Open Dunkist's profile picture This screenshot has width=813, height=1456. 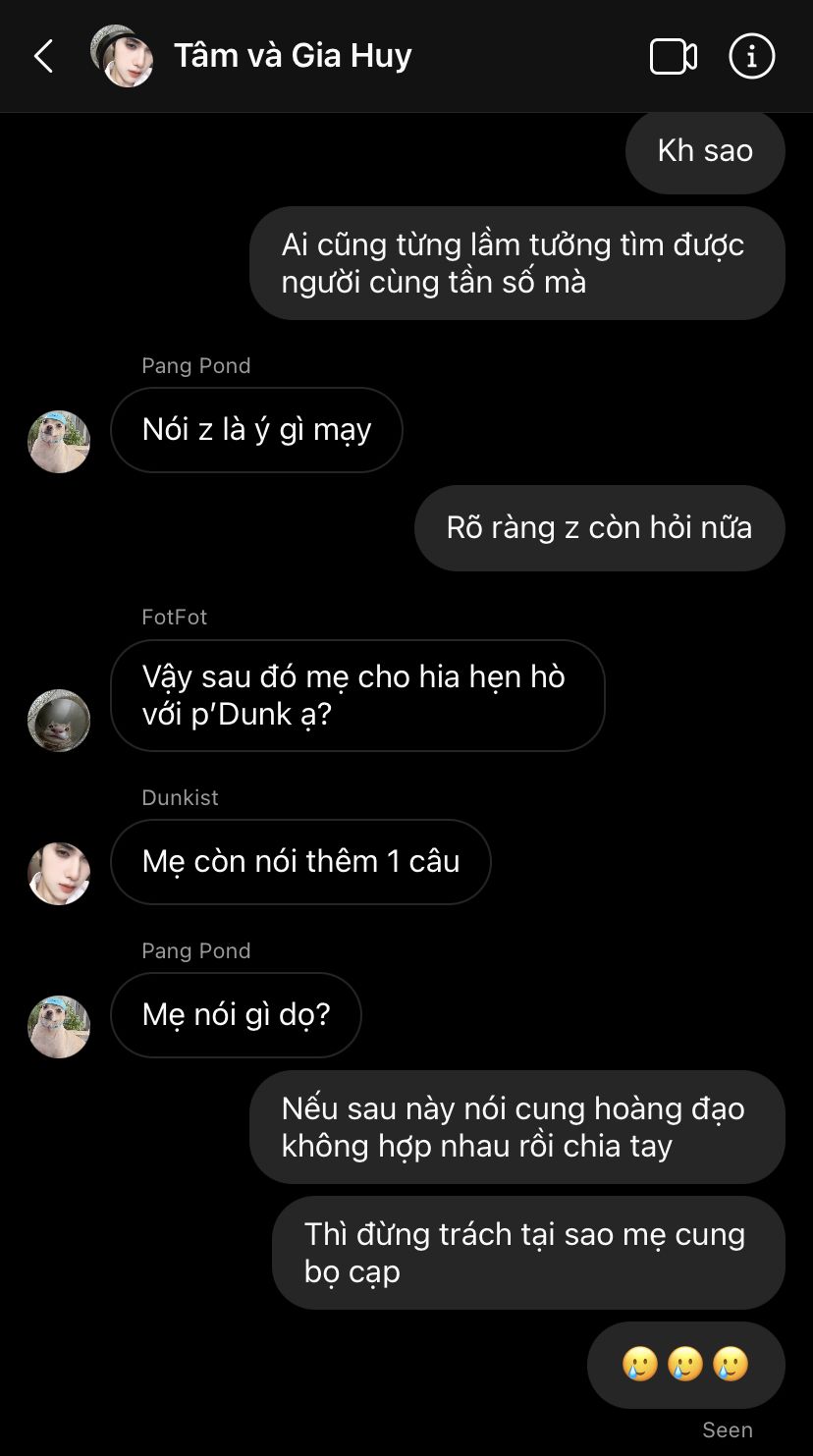tap(59, 873)
